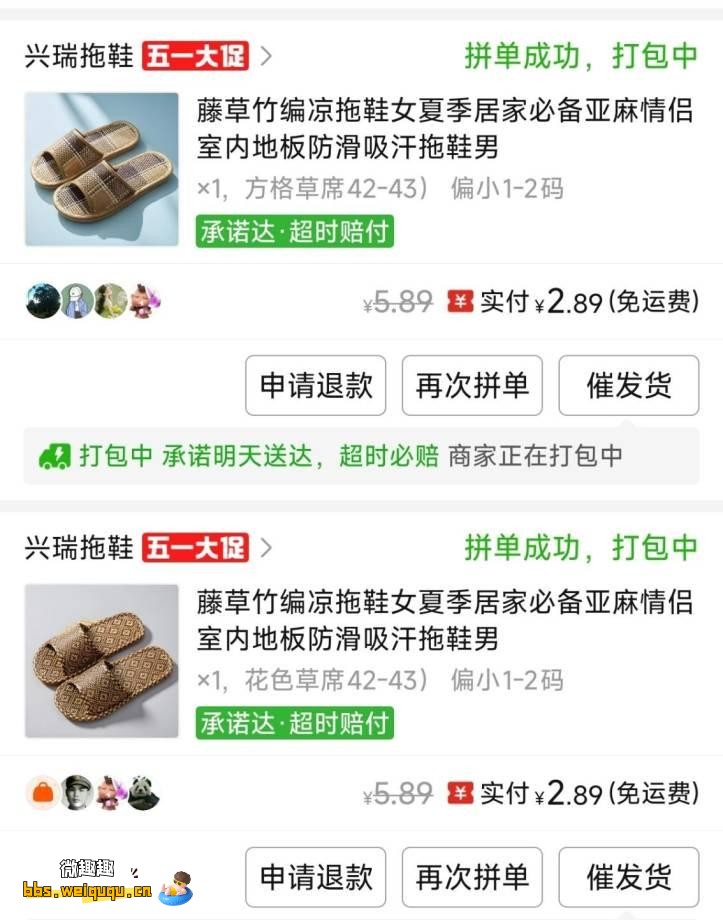Open the 方格草席 order title 藤草竹编凉拖鞋
This screenshot has height=920, width=723.
tap(444, 129)
